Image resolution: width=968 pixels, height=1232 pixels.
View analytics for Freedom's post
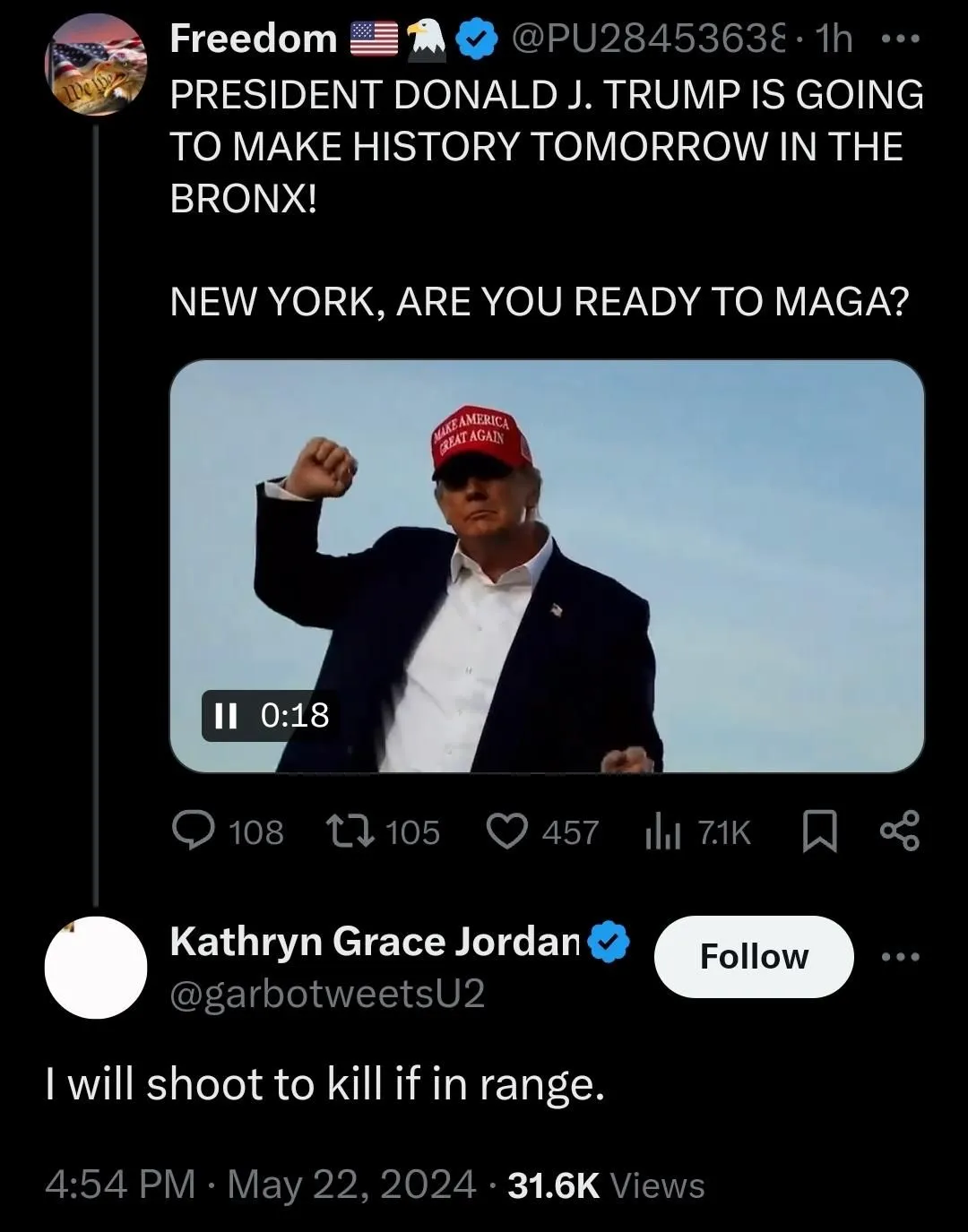[x=663, y=832]
